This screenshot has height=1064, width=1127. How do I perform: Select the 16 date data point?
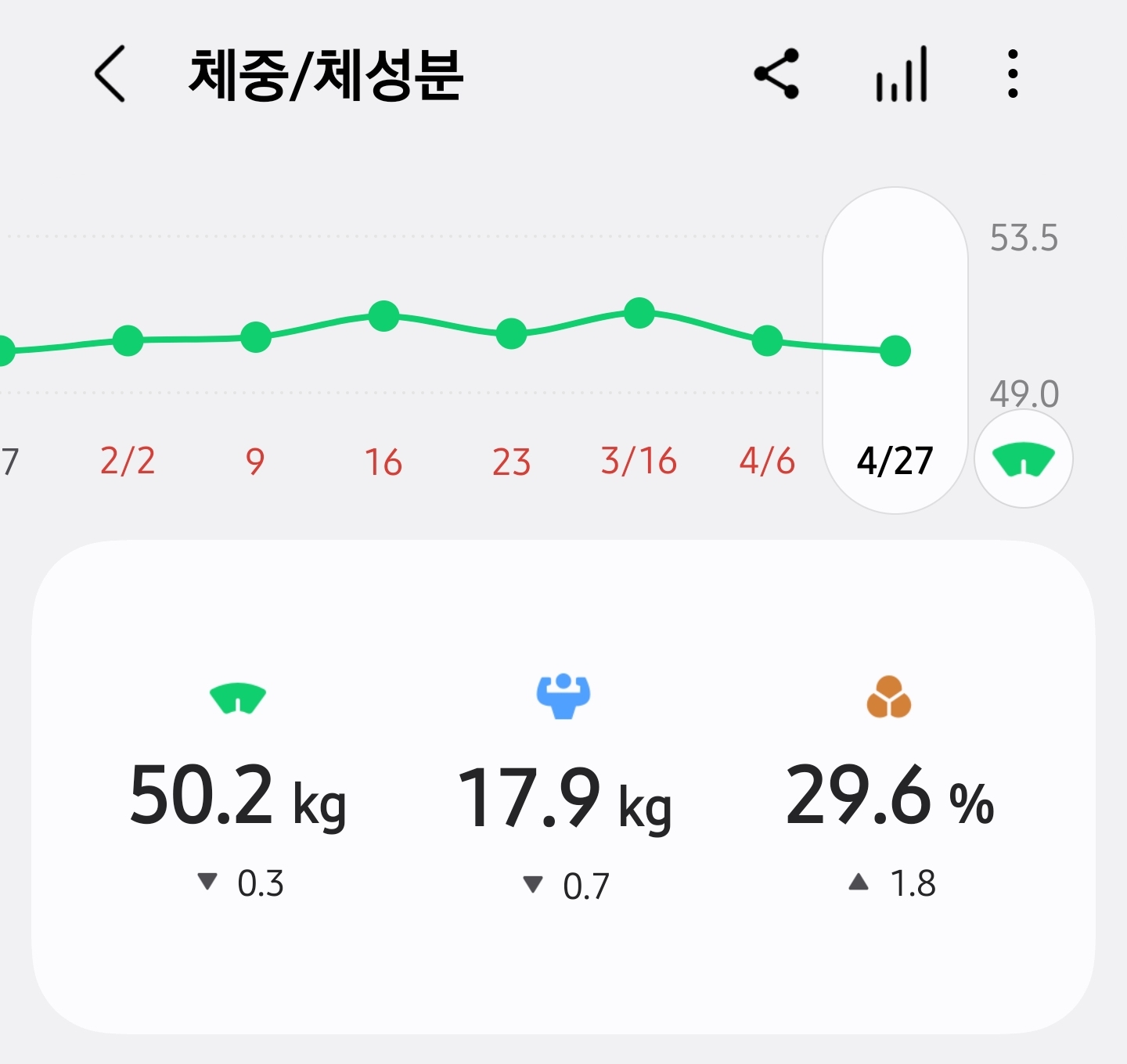pyautogui.click(x=383, y=316)
